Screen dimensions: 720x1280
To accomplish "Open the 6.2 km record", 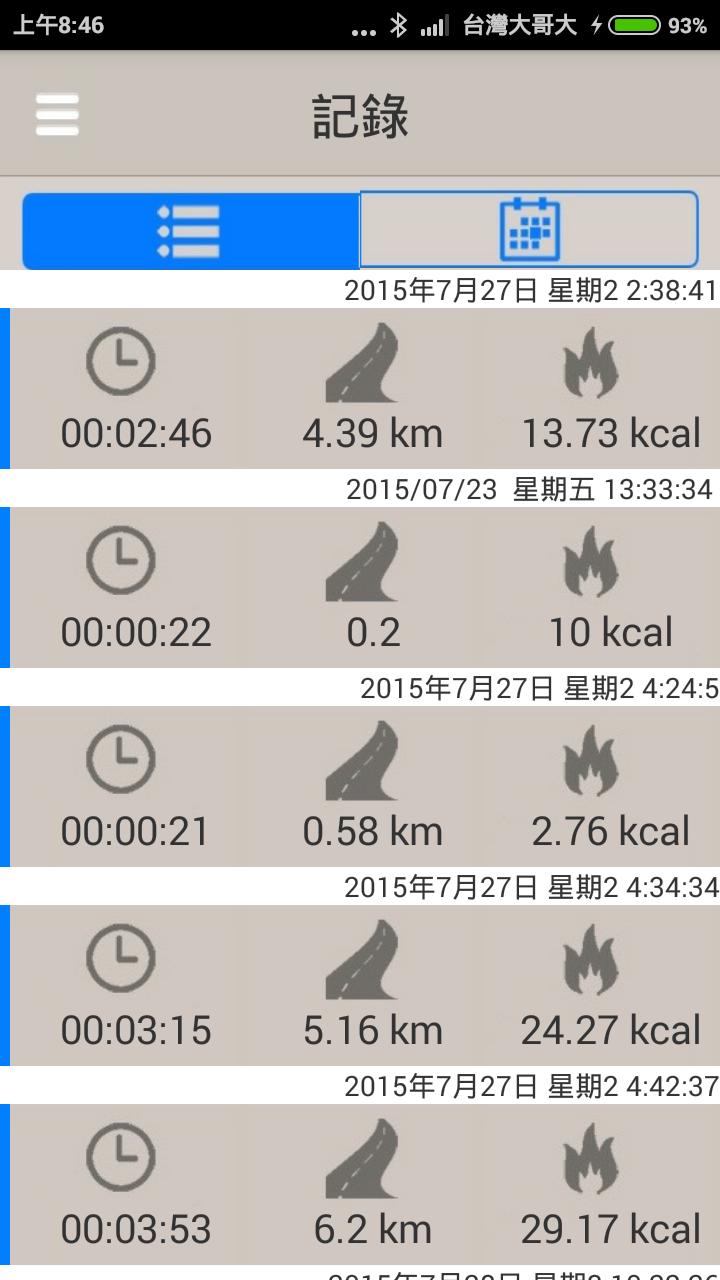I will 372,1185.
